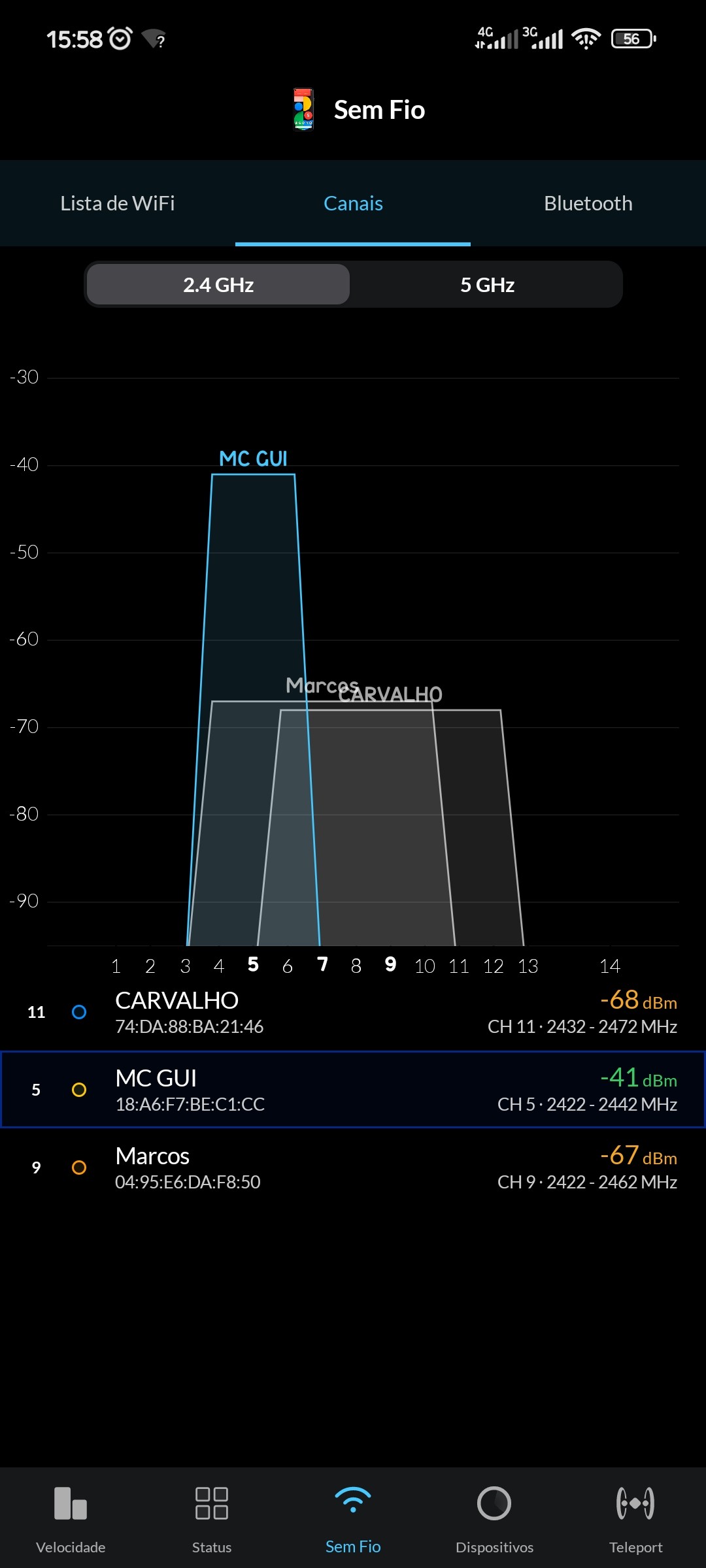Select the 2.4 GHz band
Image resolution: width=706 pixels, height=1568 pixels.
point(218,285)
